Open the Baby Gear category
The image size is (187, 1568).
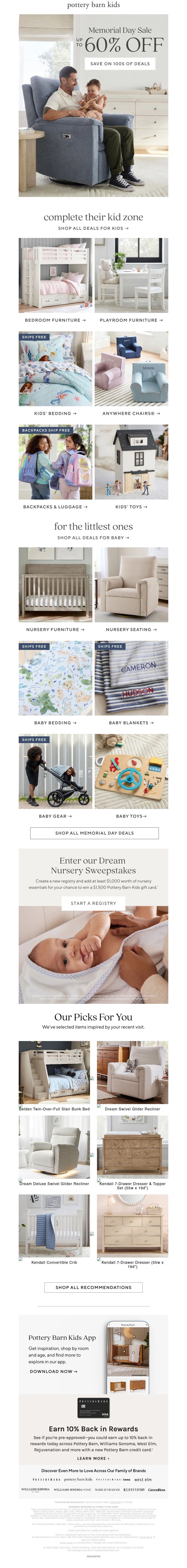(x=55, y=816)
